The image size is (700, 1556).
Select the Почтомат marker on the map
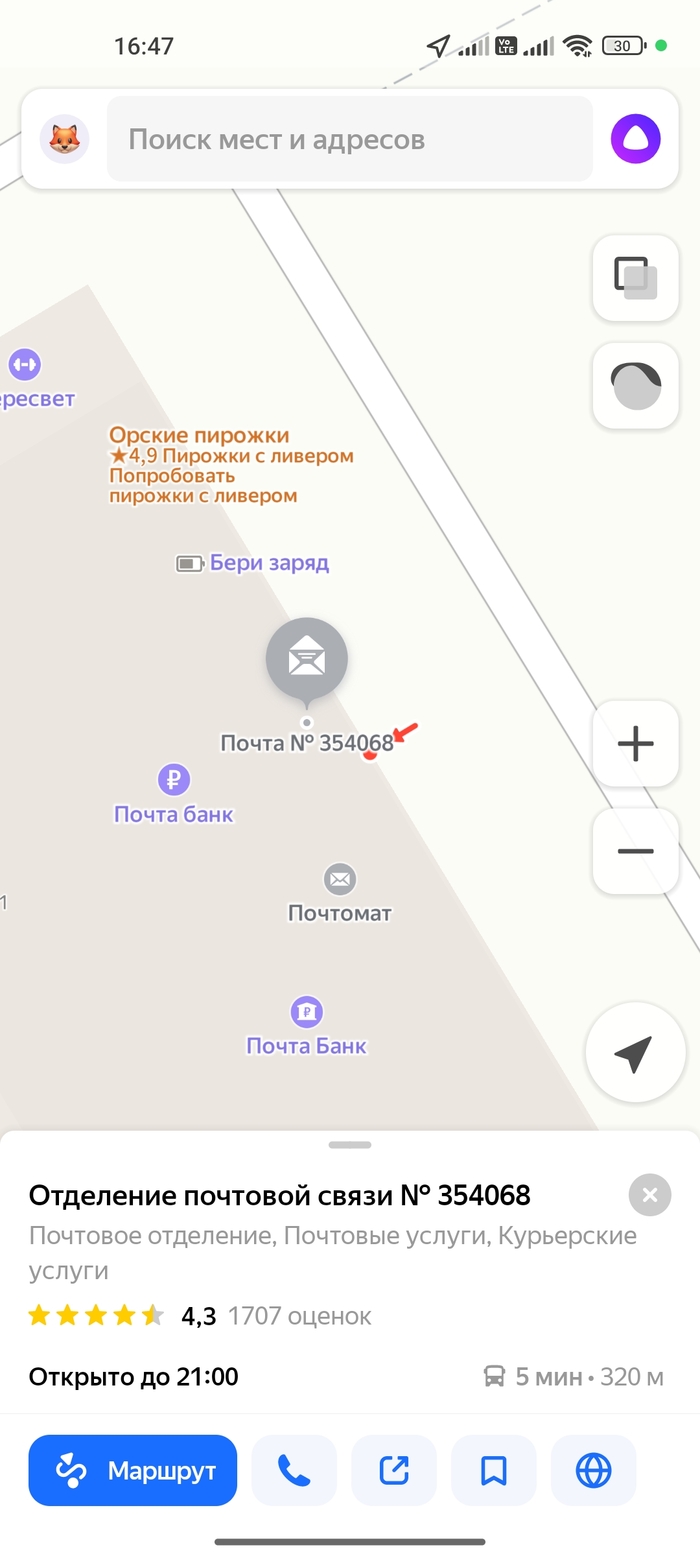pyautogui.click(x=340, y=880)
